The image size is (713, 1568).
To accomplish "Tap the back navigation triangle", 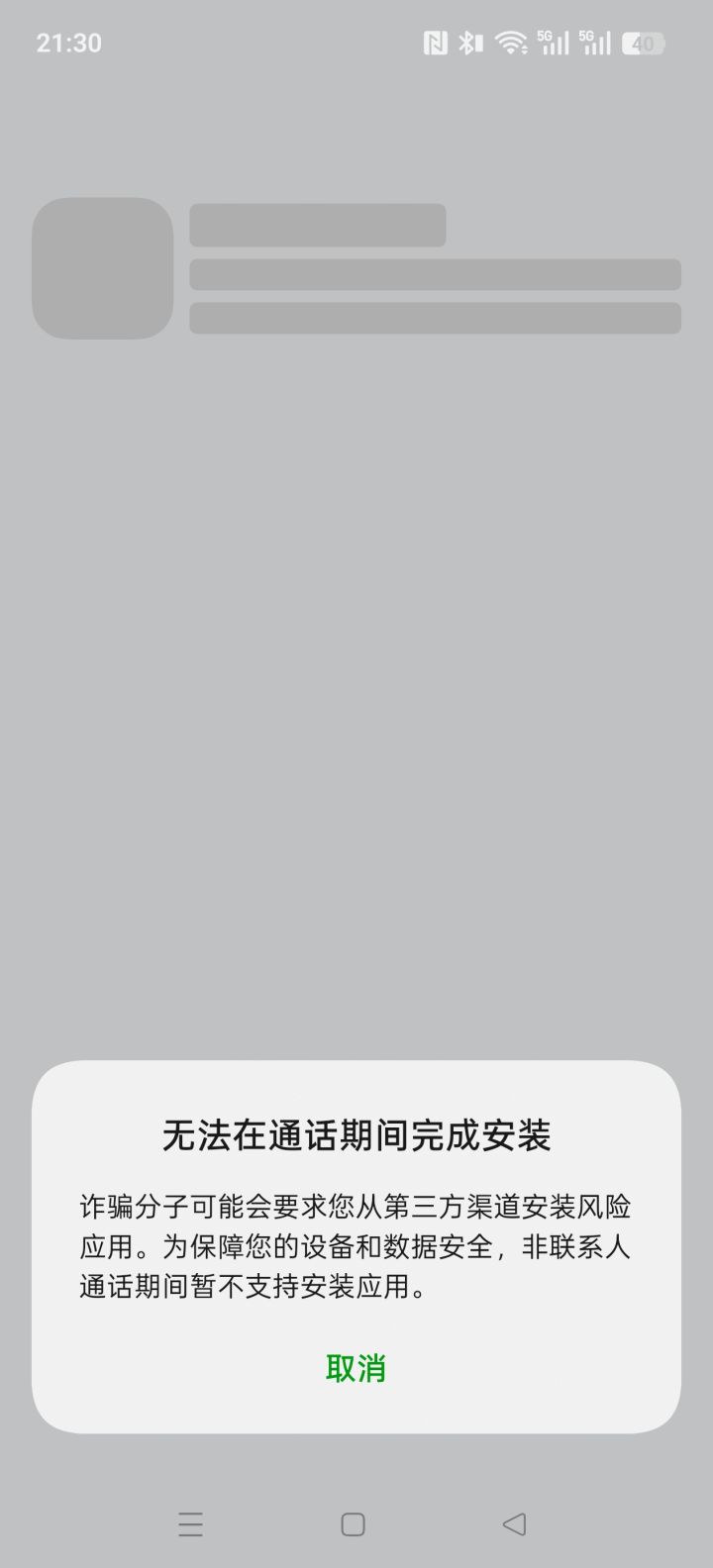I will coord(513,1525).
